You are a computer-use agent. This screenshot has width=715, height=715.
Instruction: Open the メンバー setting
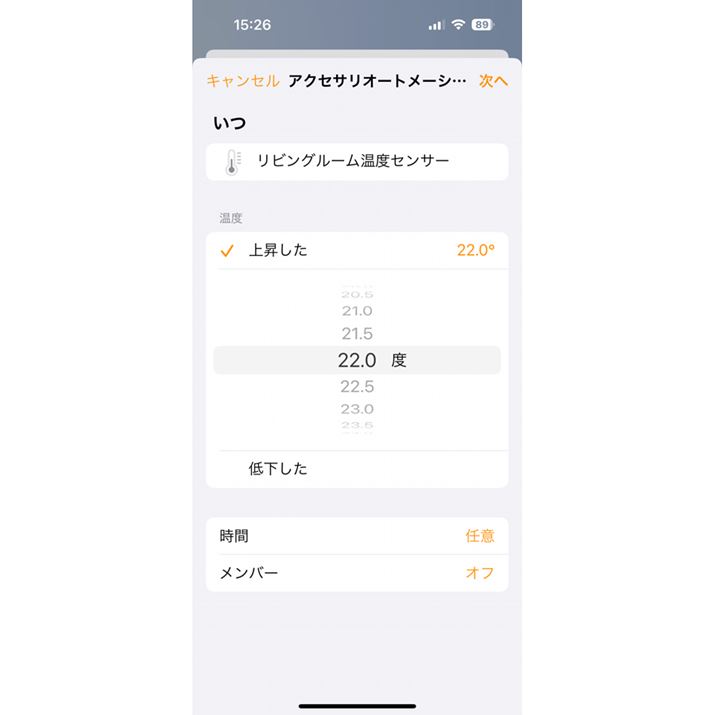(357, 573)
